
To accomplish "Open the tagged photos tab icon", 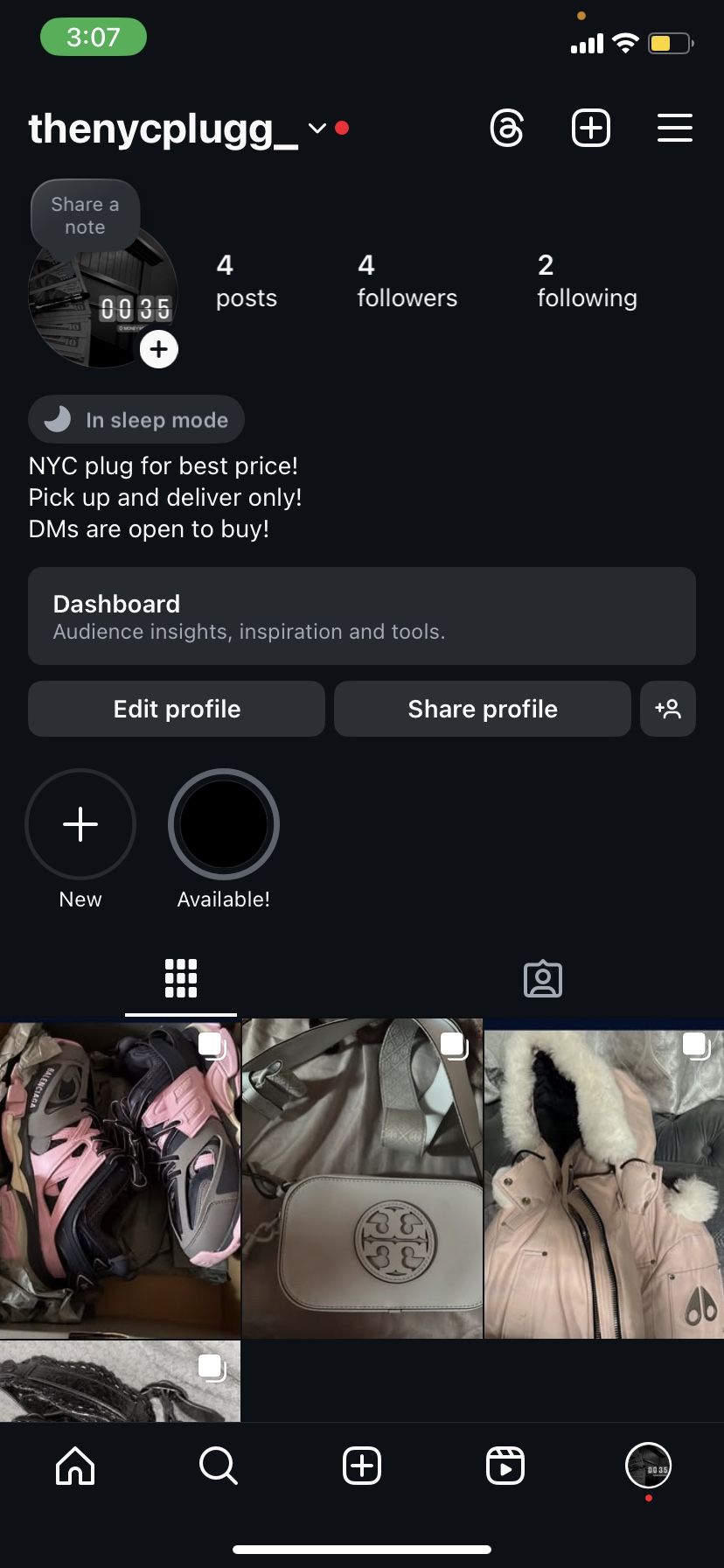I will click(x=542, y=978).
